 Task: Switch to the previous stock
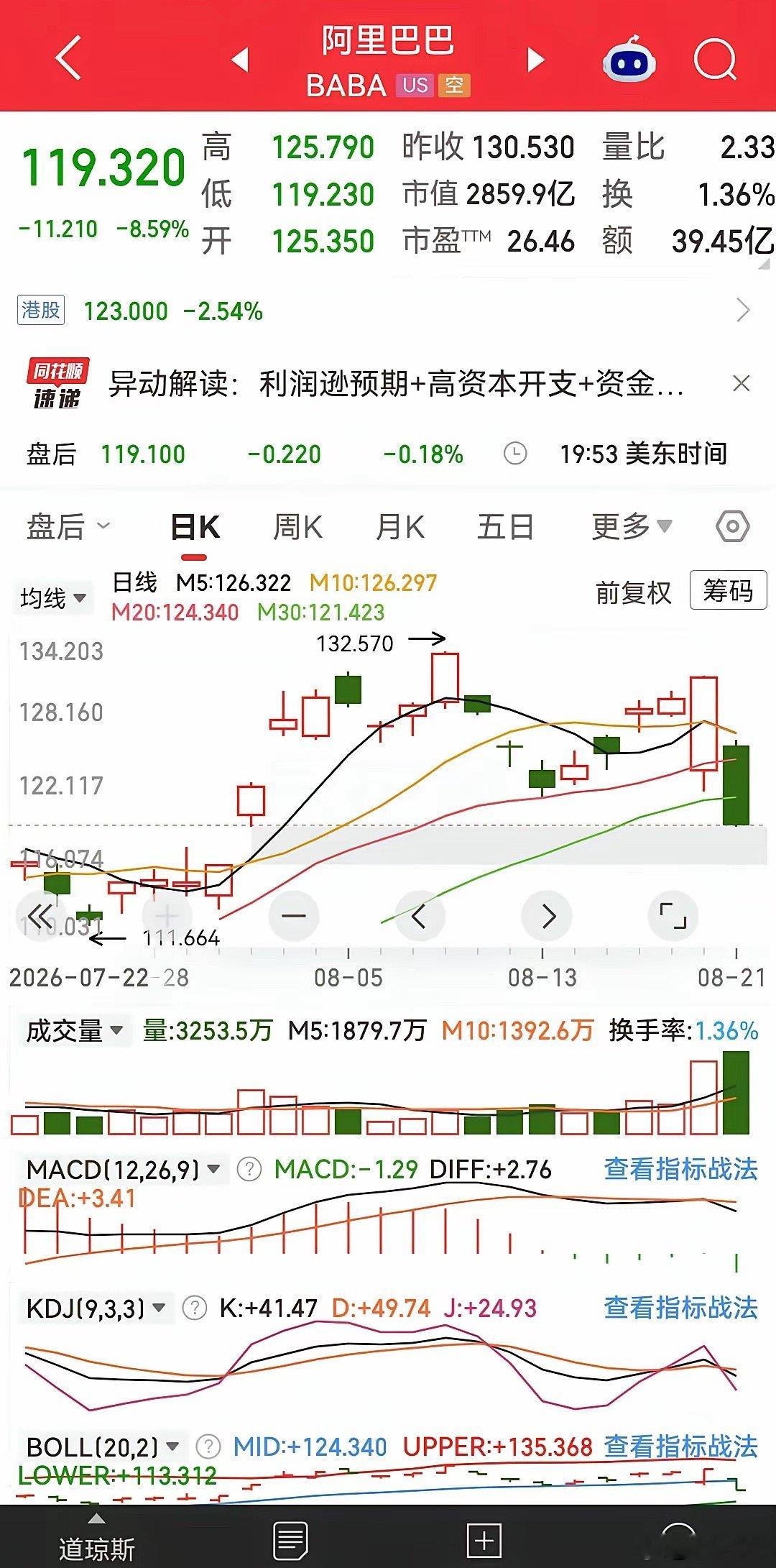coord(241,60)
